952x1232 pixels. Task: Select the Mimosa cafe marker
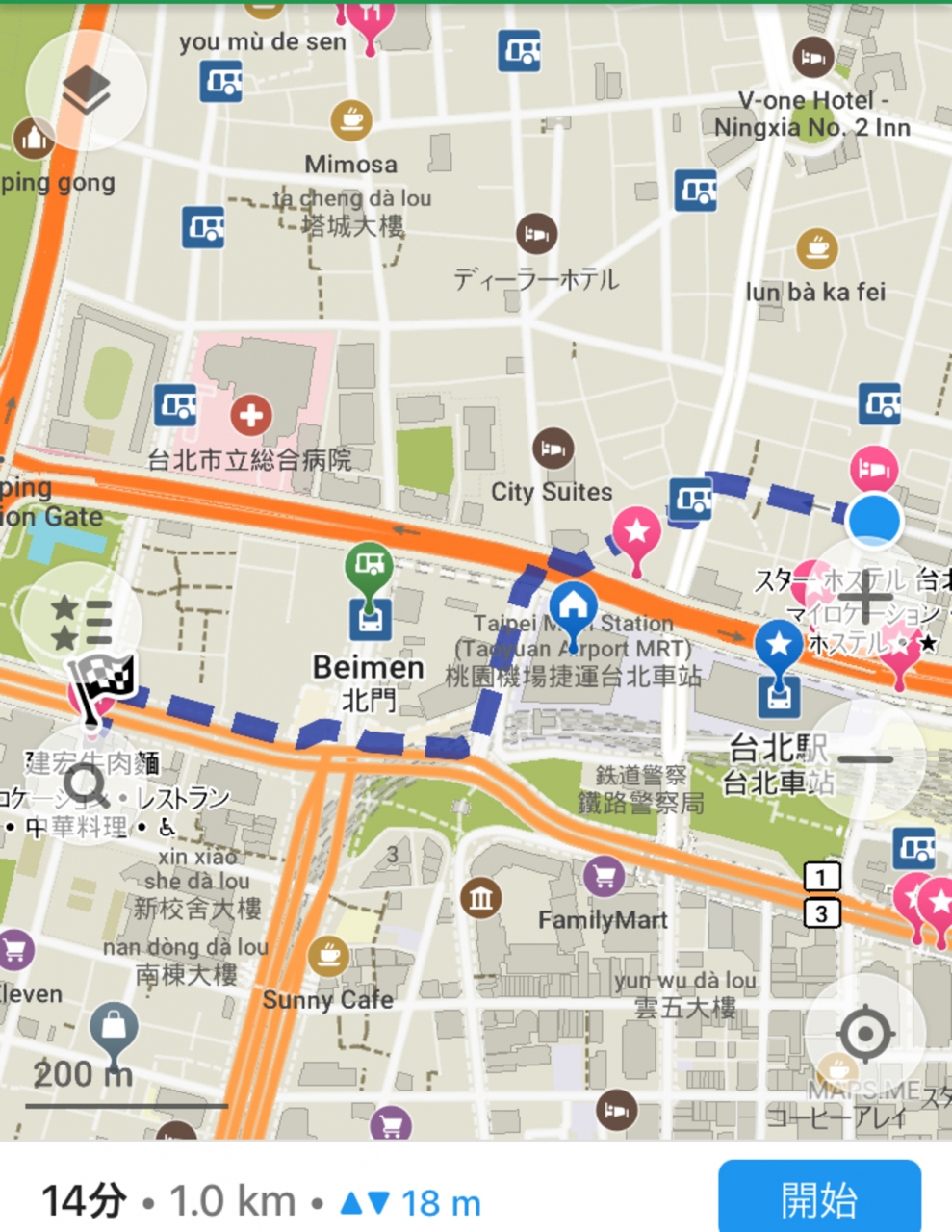click(x=351, y=120)
